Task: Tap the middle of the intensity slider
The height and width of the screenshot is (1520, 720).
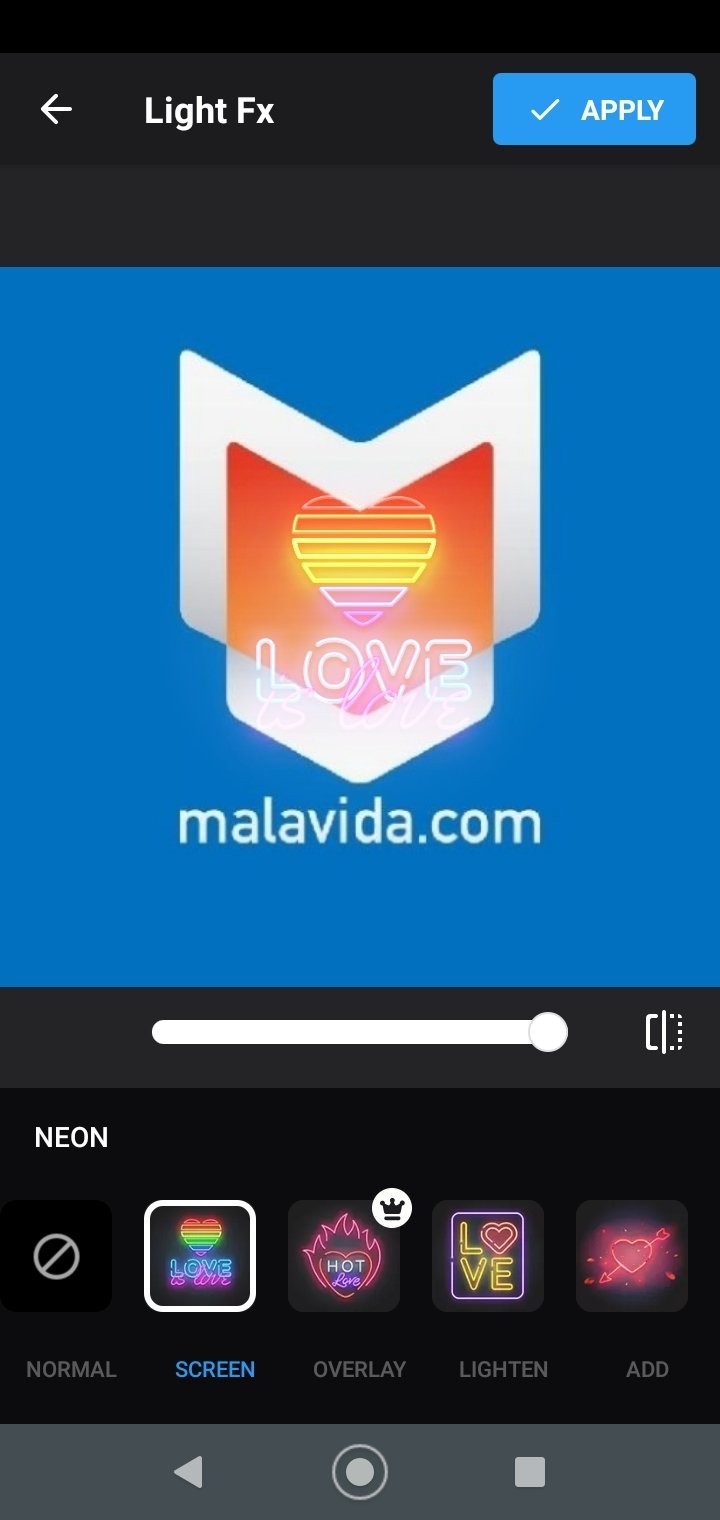Action: tap(359, 1032)
